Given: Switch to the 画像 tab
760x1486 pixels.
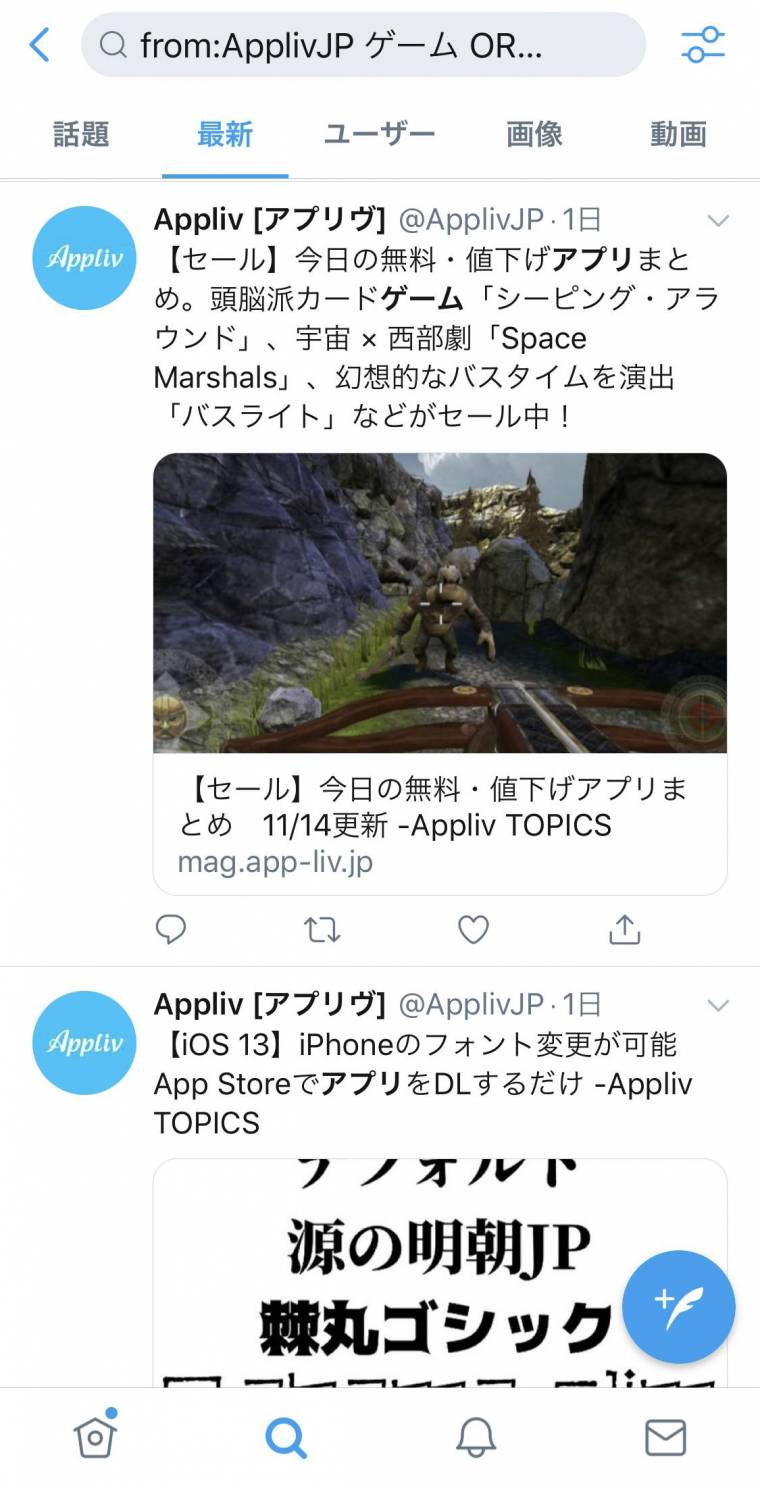Looking at the screenshot, I should point(534,134).
